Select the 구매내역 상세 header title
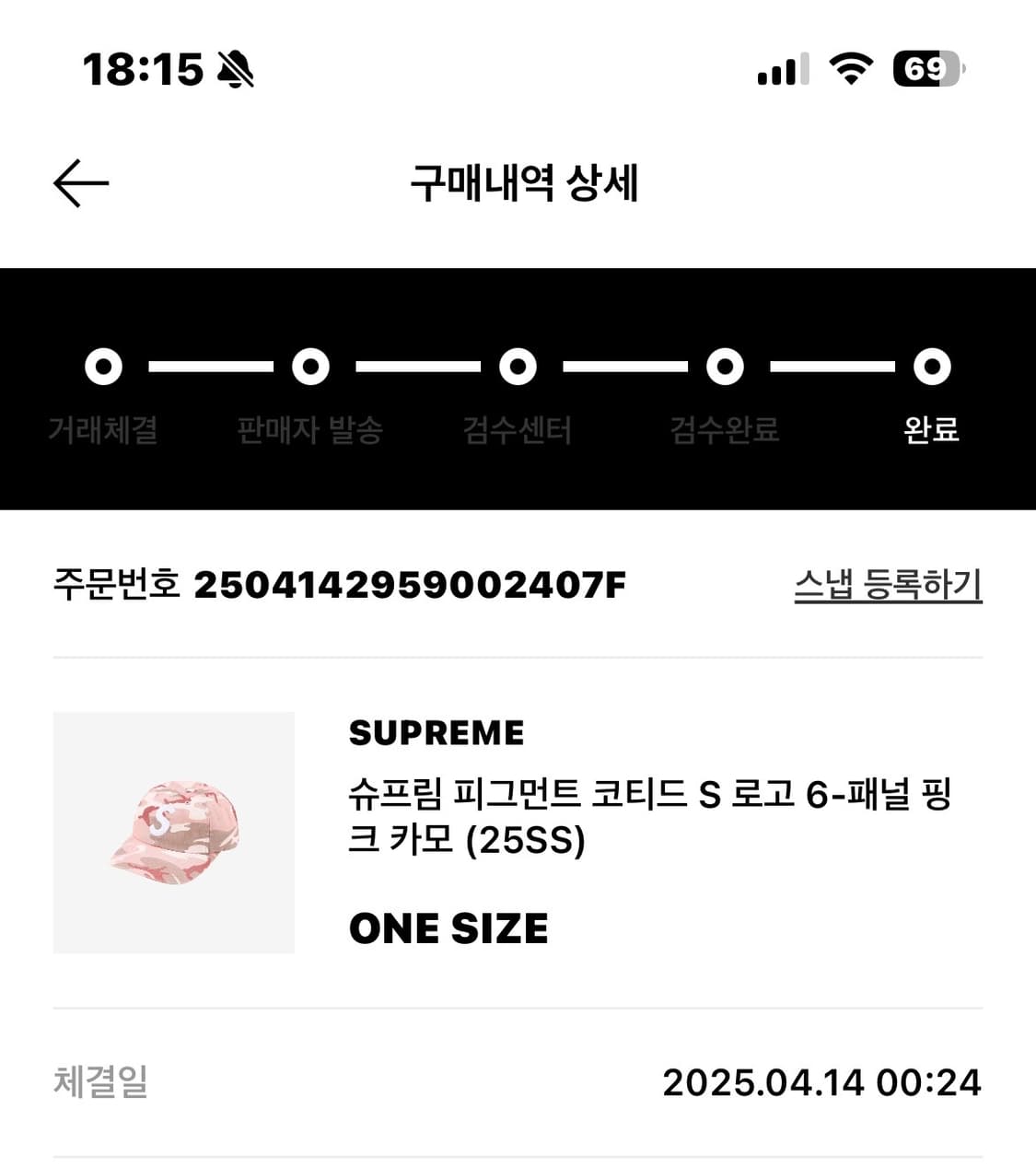The image size is (1036, 1167). [527, 182]
